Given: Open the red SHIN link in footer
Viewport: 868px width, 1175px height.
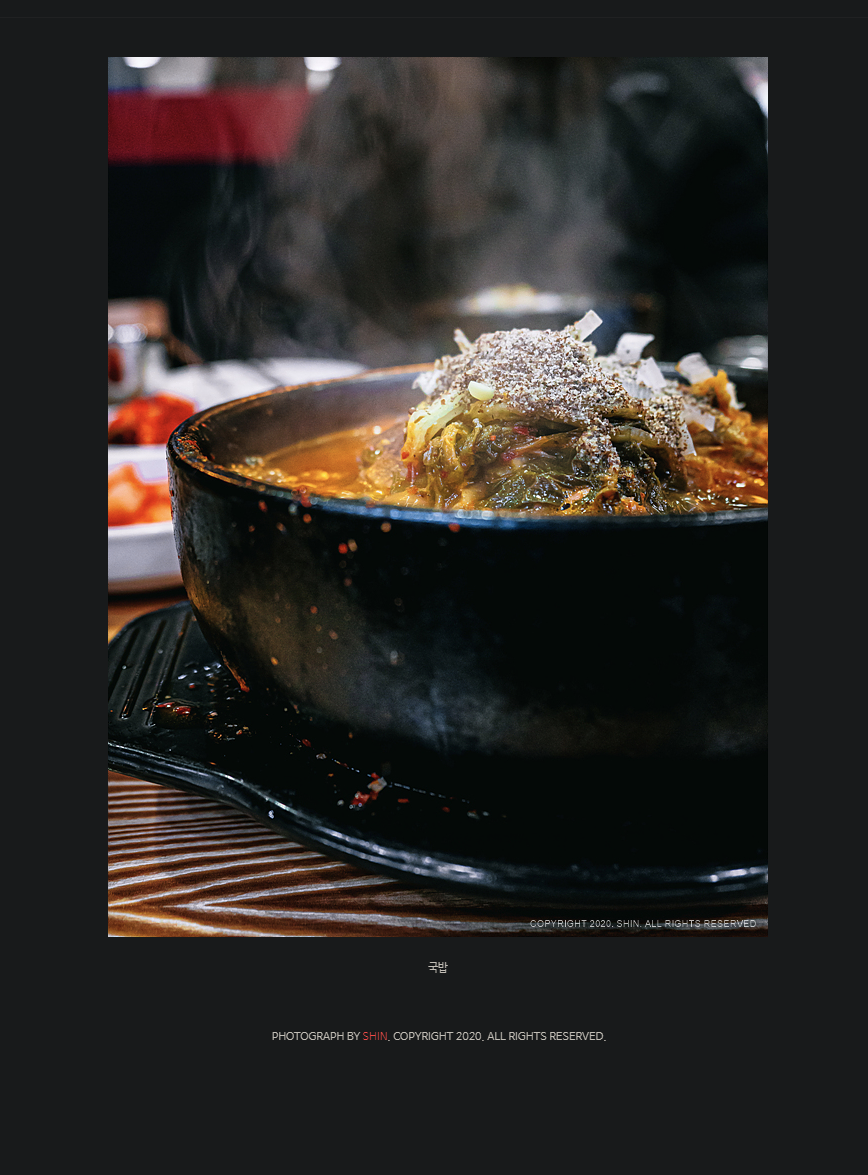Looking at the screenshot, I should point(375,1036).
